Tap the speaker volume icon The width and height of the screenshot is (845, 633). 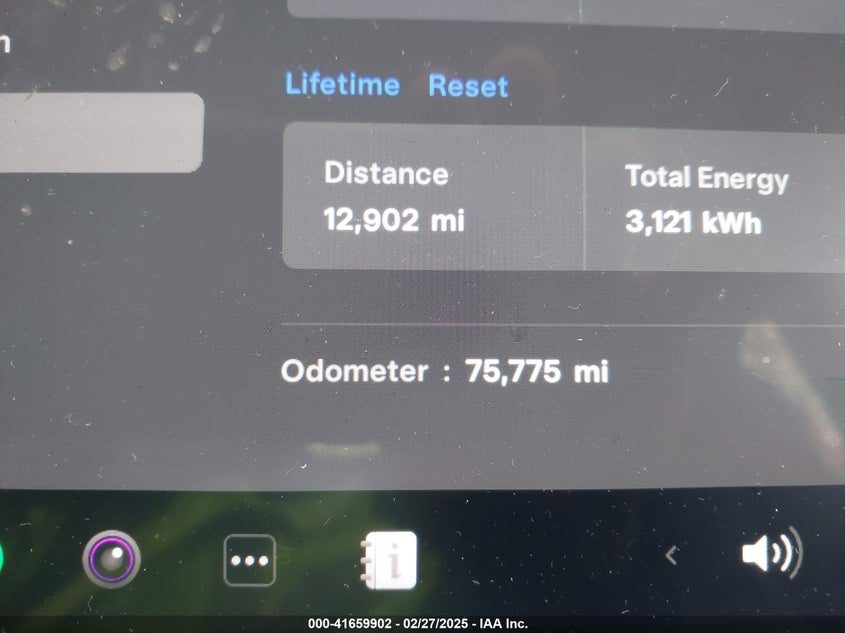769,552
